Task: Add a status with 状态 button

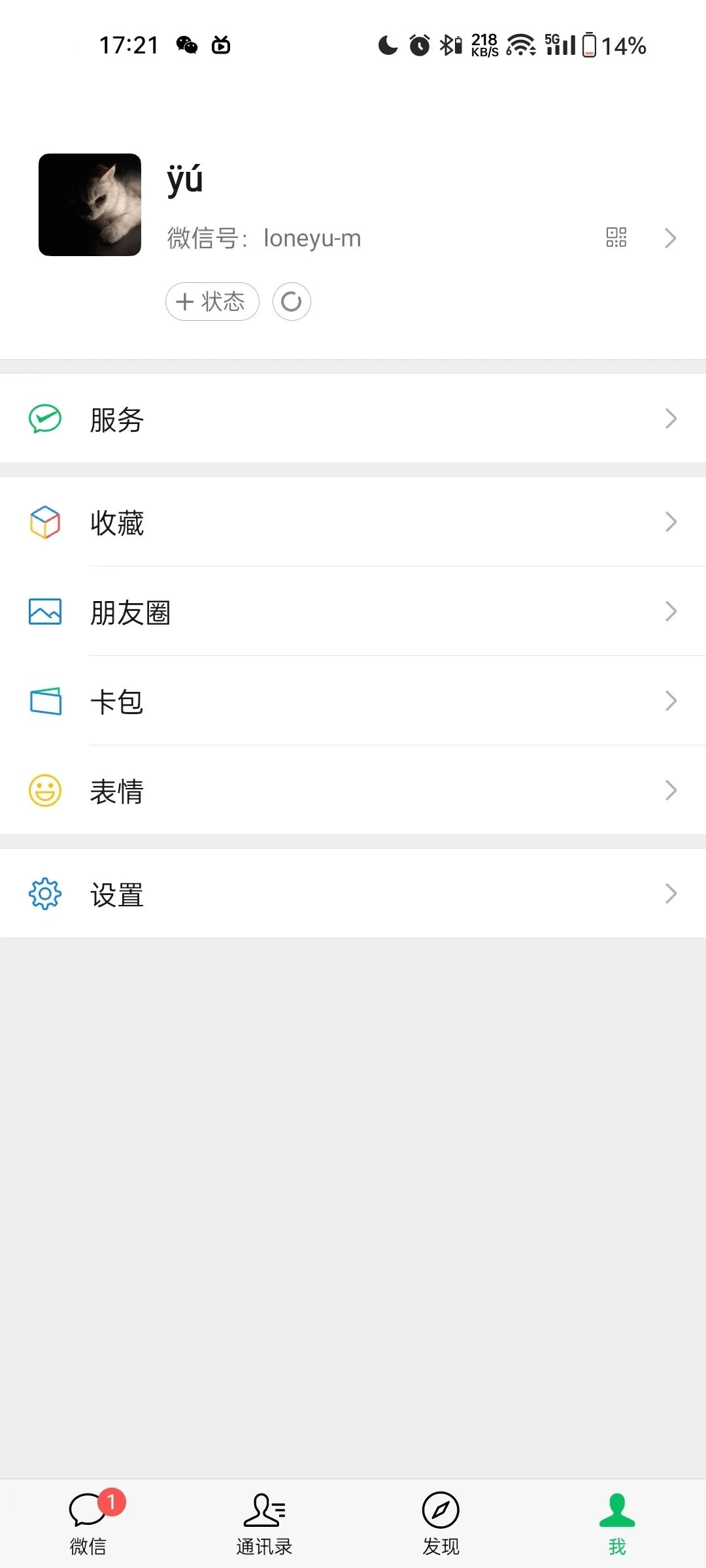Action: tap(212, 301)
